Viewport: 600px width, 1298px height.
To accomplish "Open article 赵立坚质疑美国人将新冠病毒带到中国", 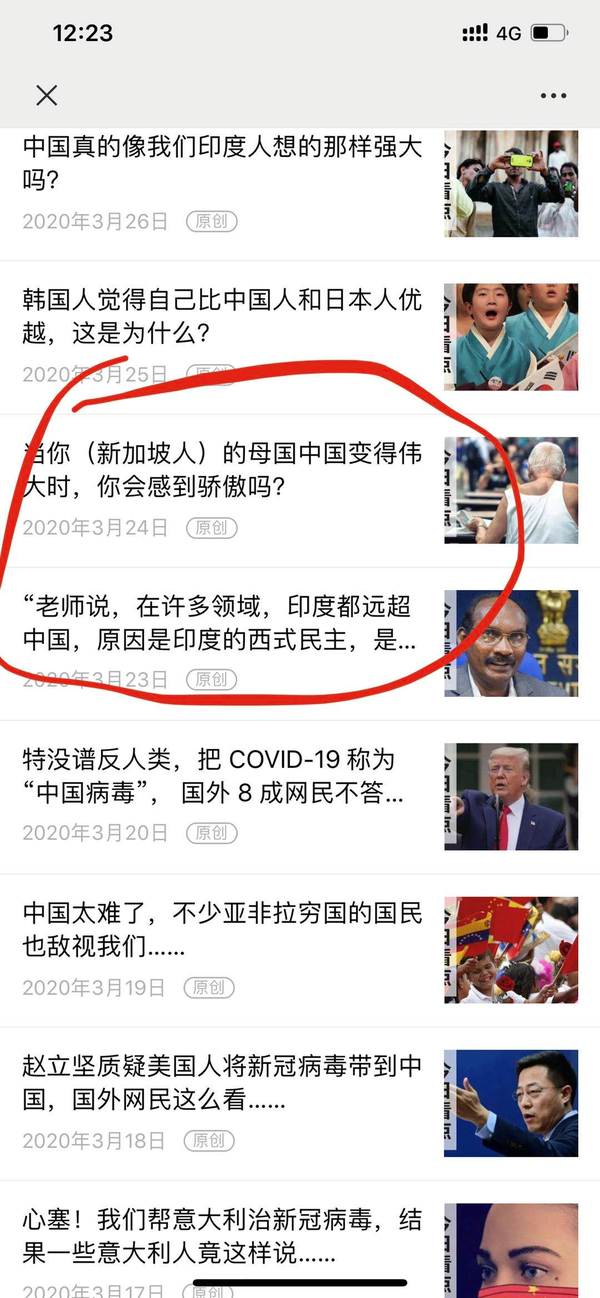I will [222, 1083].
